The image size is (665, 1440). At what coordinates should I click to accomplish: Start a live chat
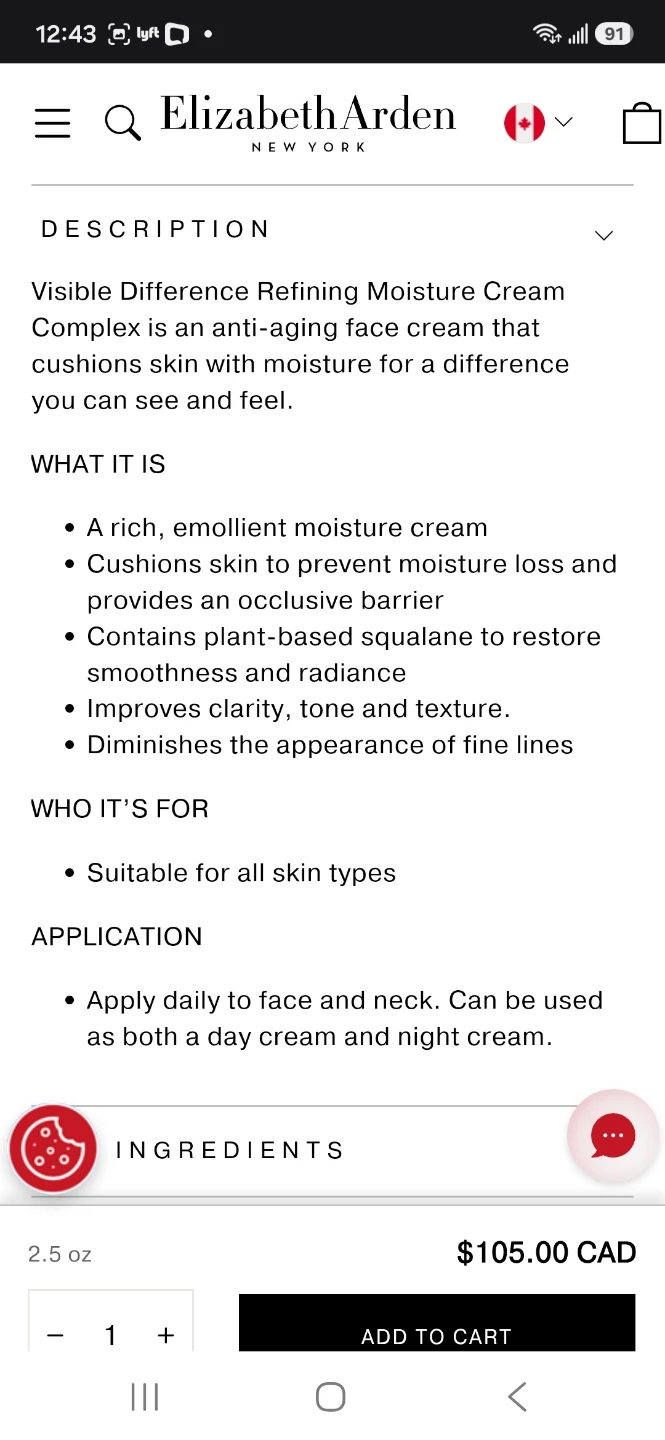coord(613,1136)
